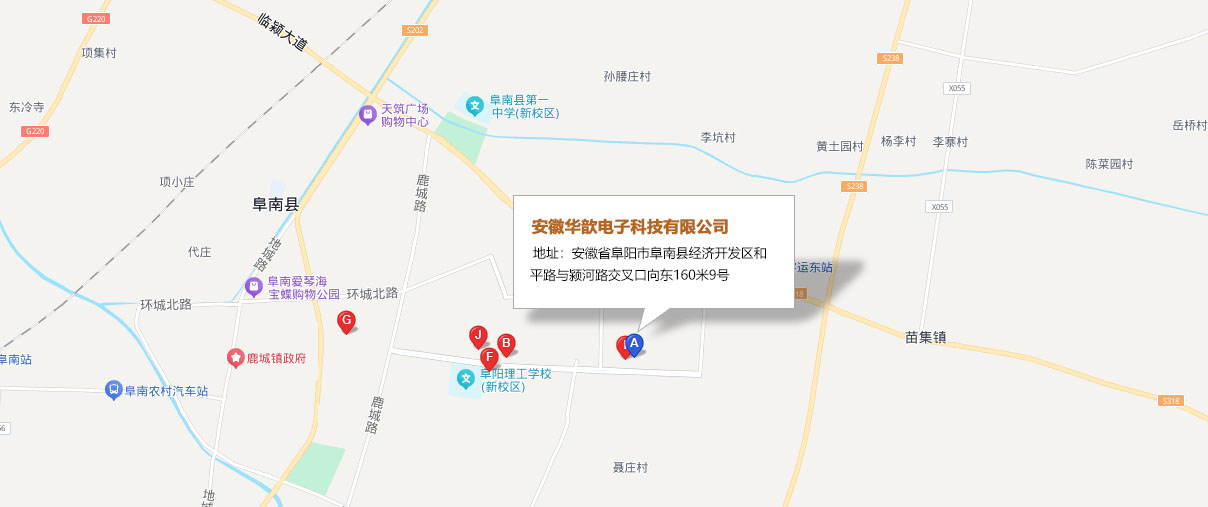
Task: Tap the blue marker A
Action: pos(634,343)
